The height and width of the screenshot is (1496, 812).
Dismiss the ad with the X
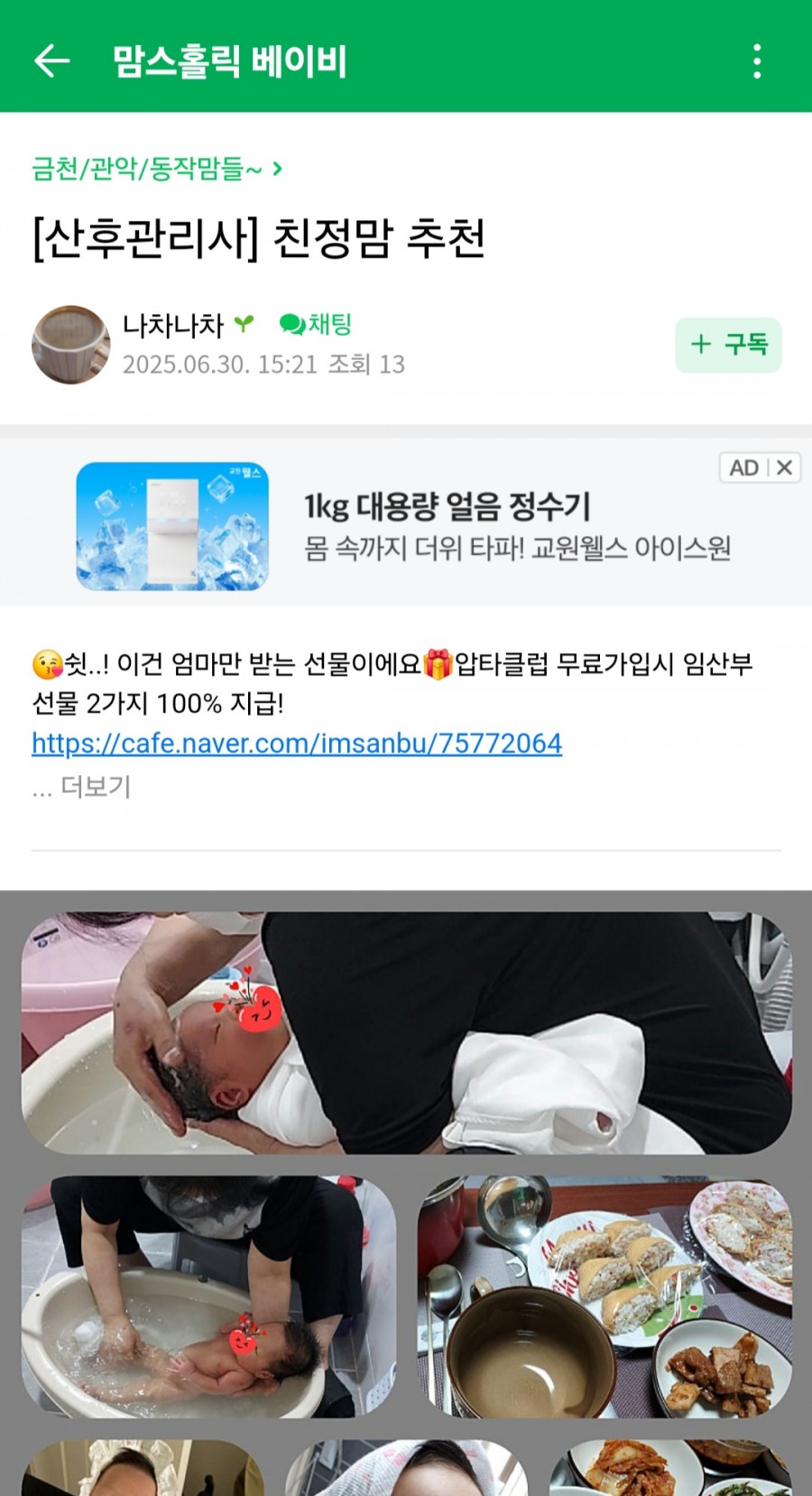point(784,467)
